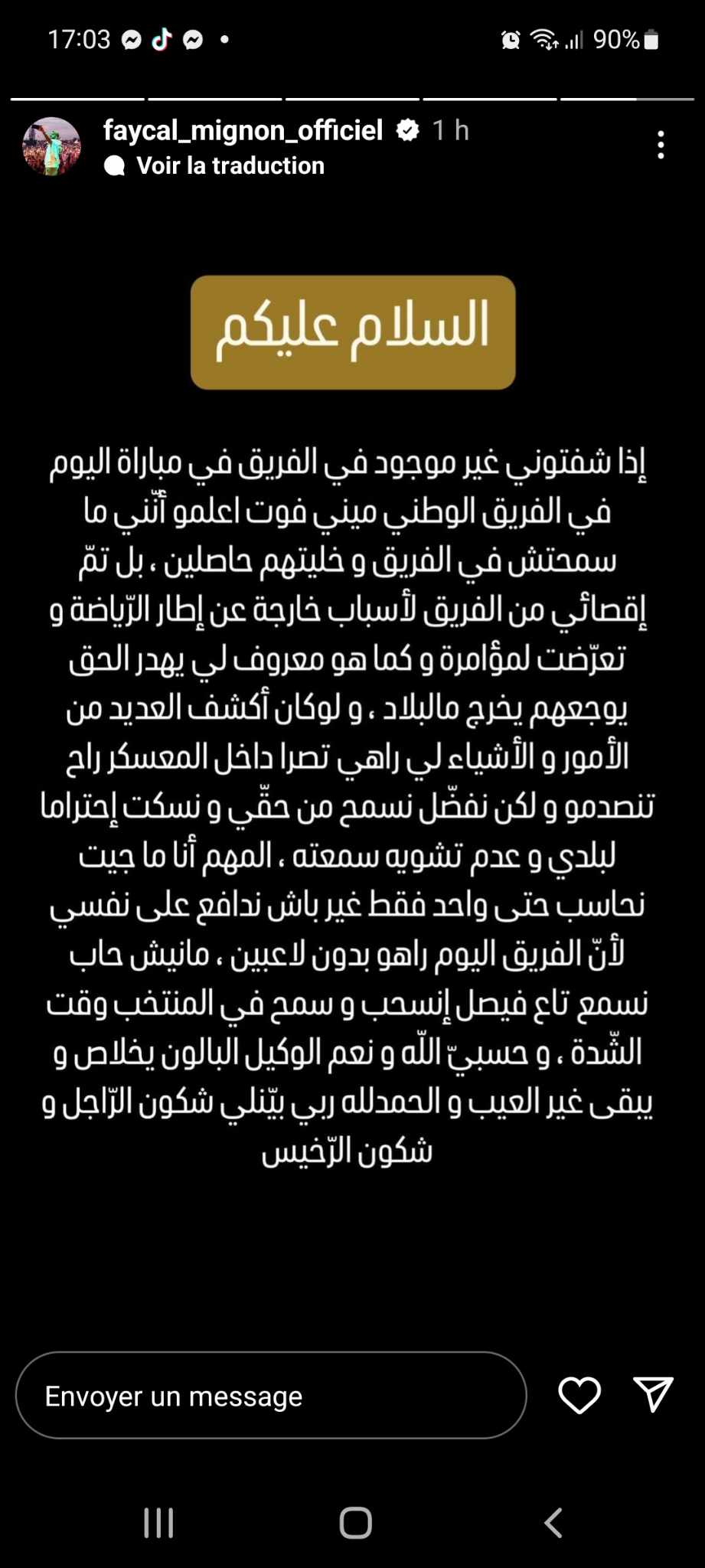This screenshot has width=705, height=1568.
Task: Share the story via paper plane icon
Action: pos(653,1394)
